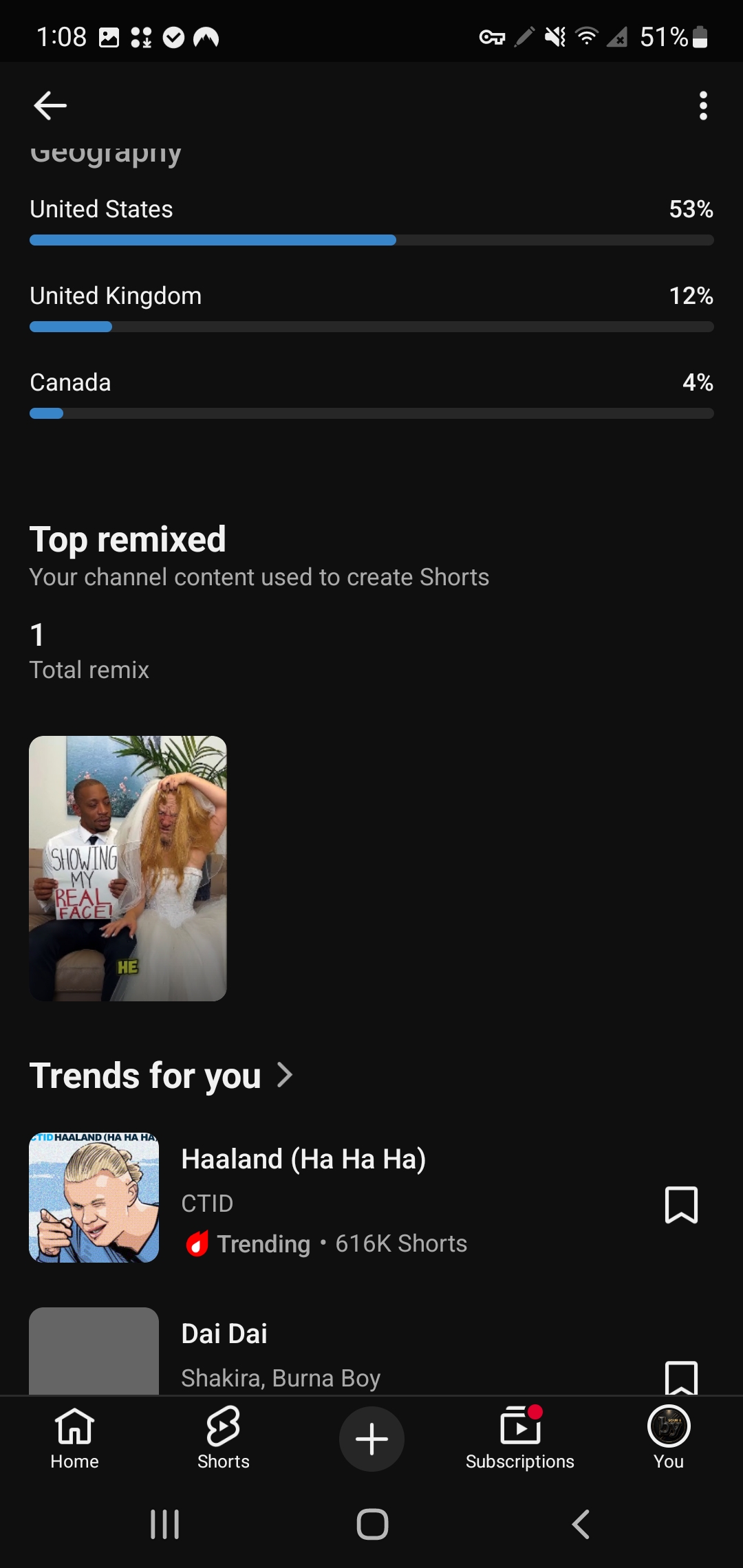Save the Dai Dai trend bookmark

[x=681, y=1377]
